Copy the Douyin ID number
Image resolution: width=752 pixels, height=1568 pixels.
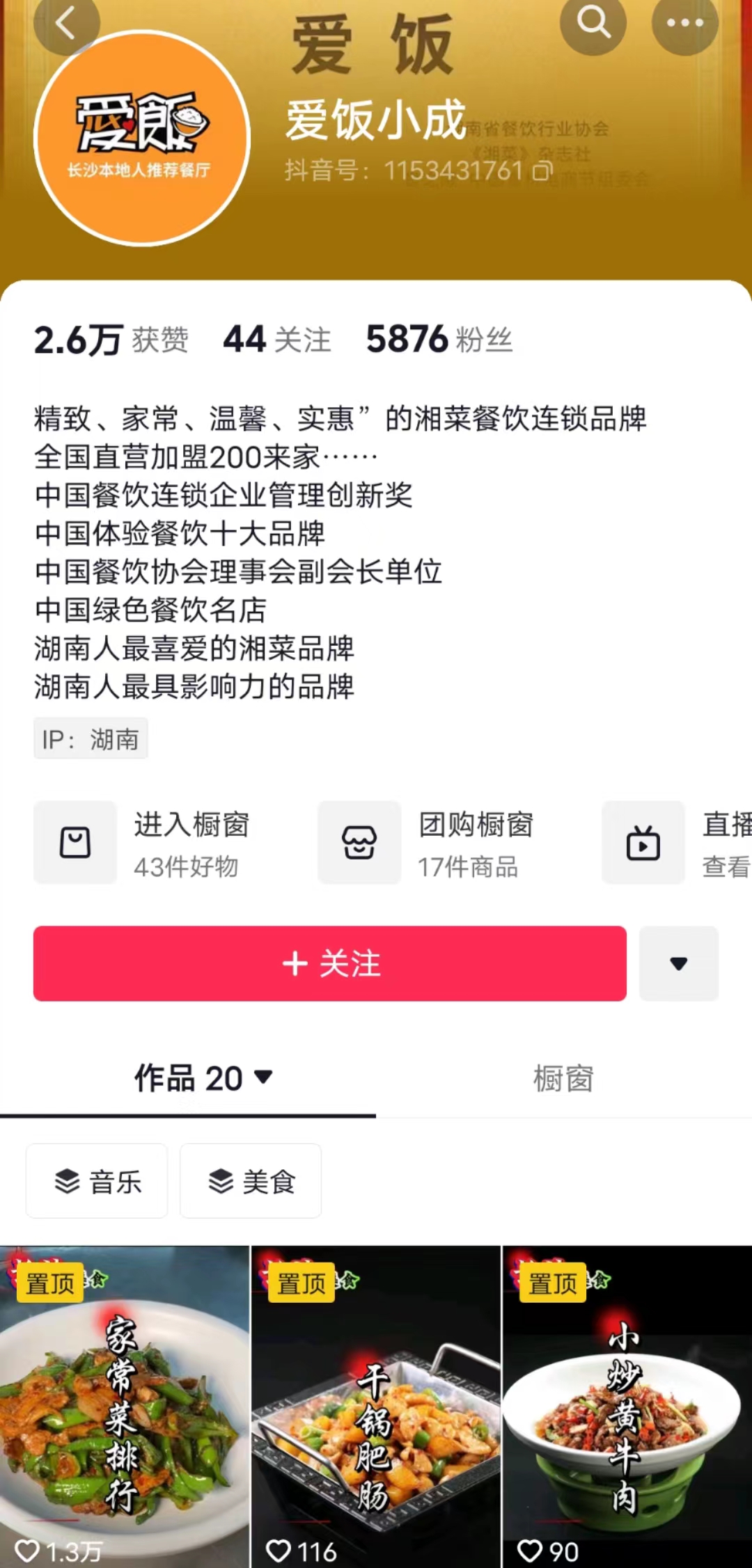pos(542,171)
